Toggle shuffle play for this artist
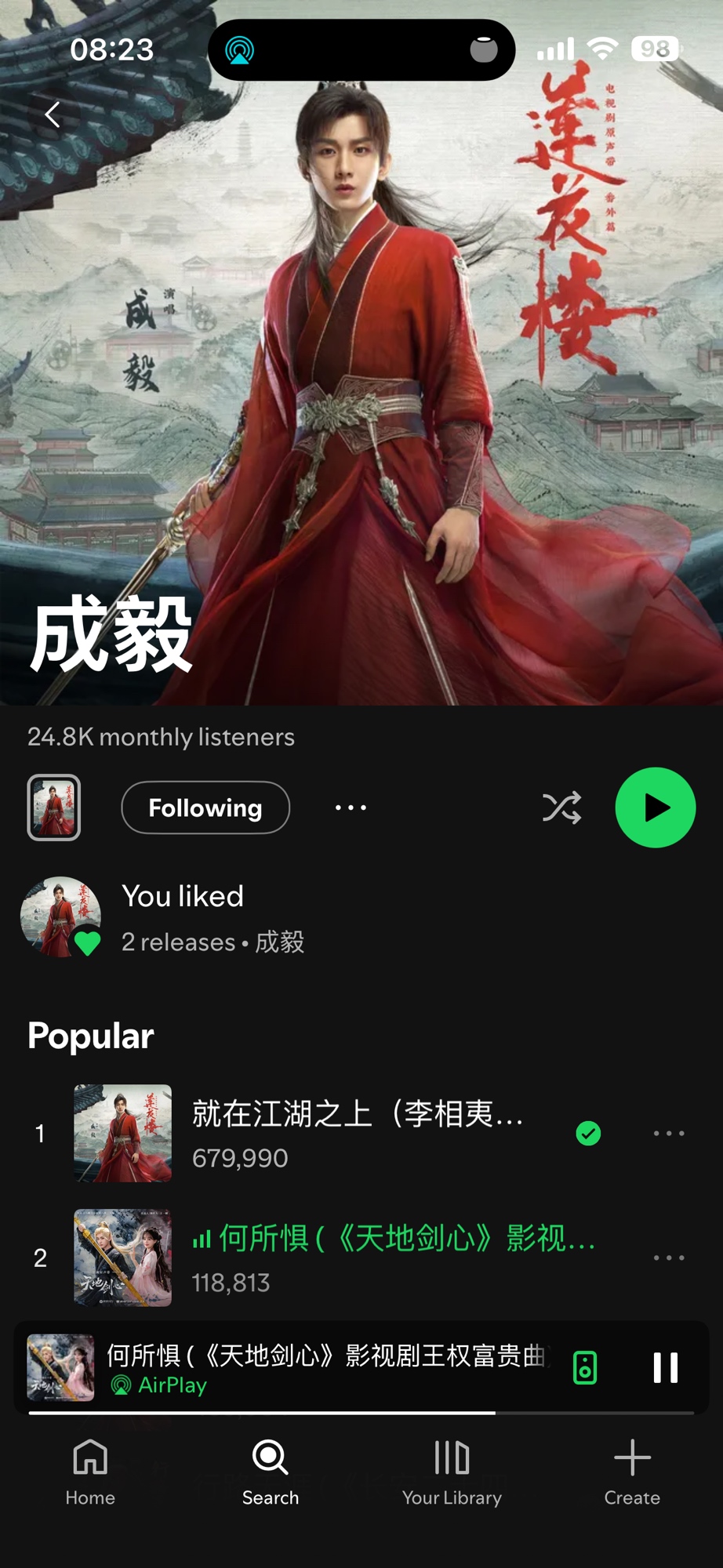 coord(561,808)
